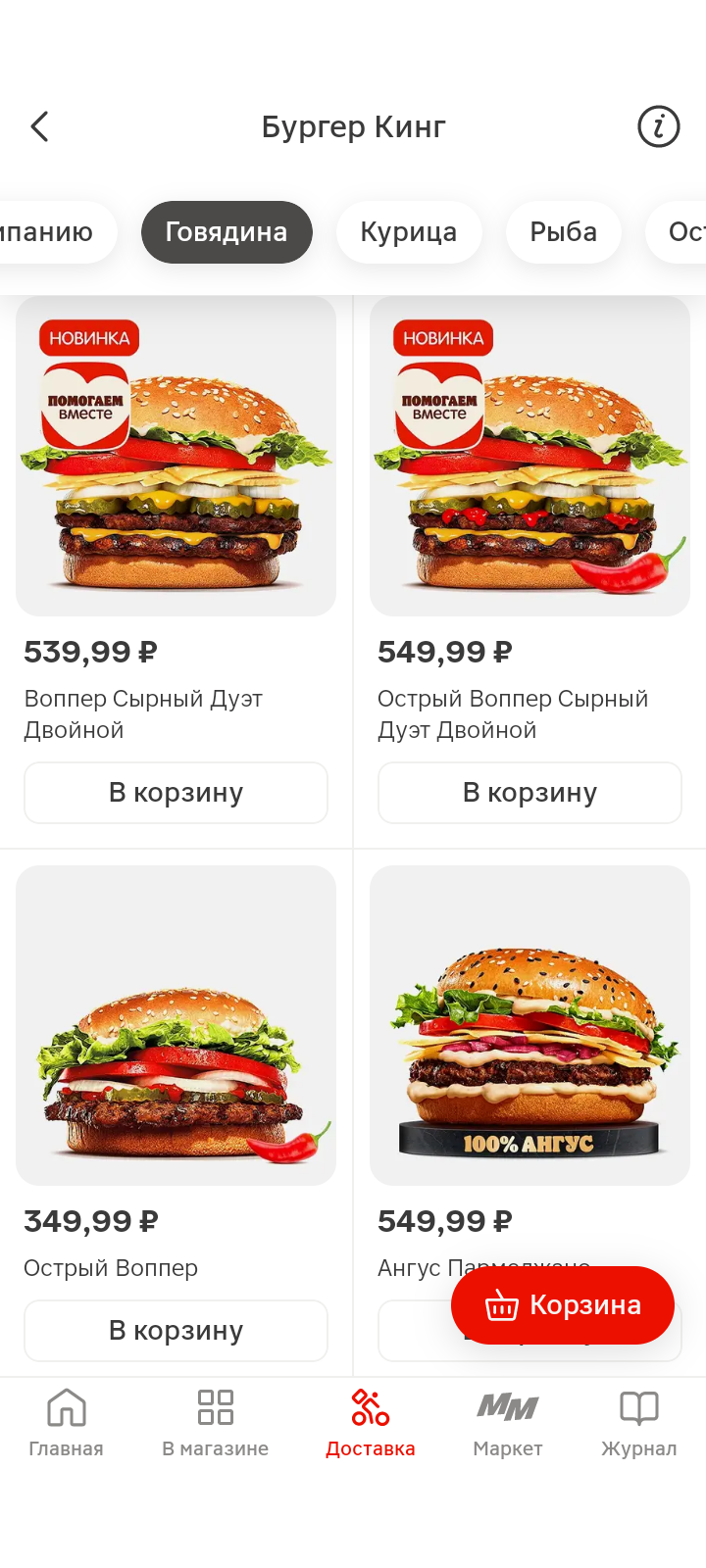Open the red Корзина cart button

pos(563,1305)
